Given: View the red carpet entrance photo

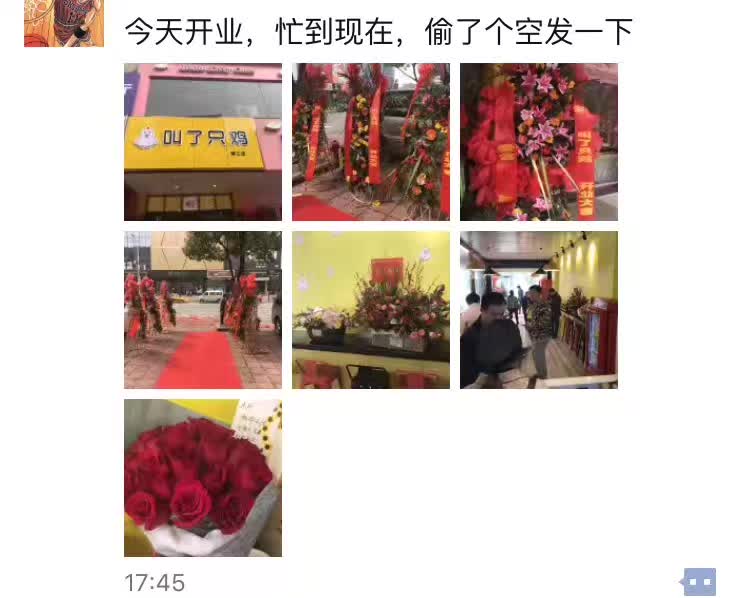Looking at the screenshot, I should point(203,310).
